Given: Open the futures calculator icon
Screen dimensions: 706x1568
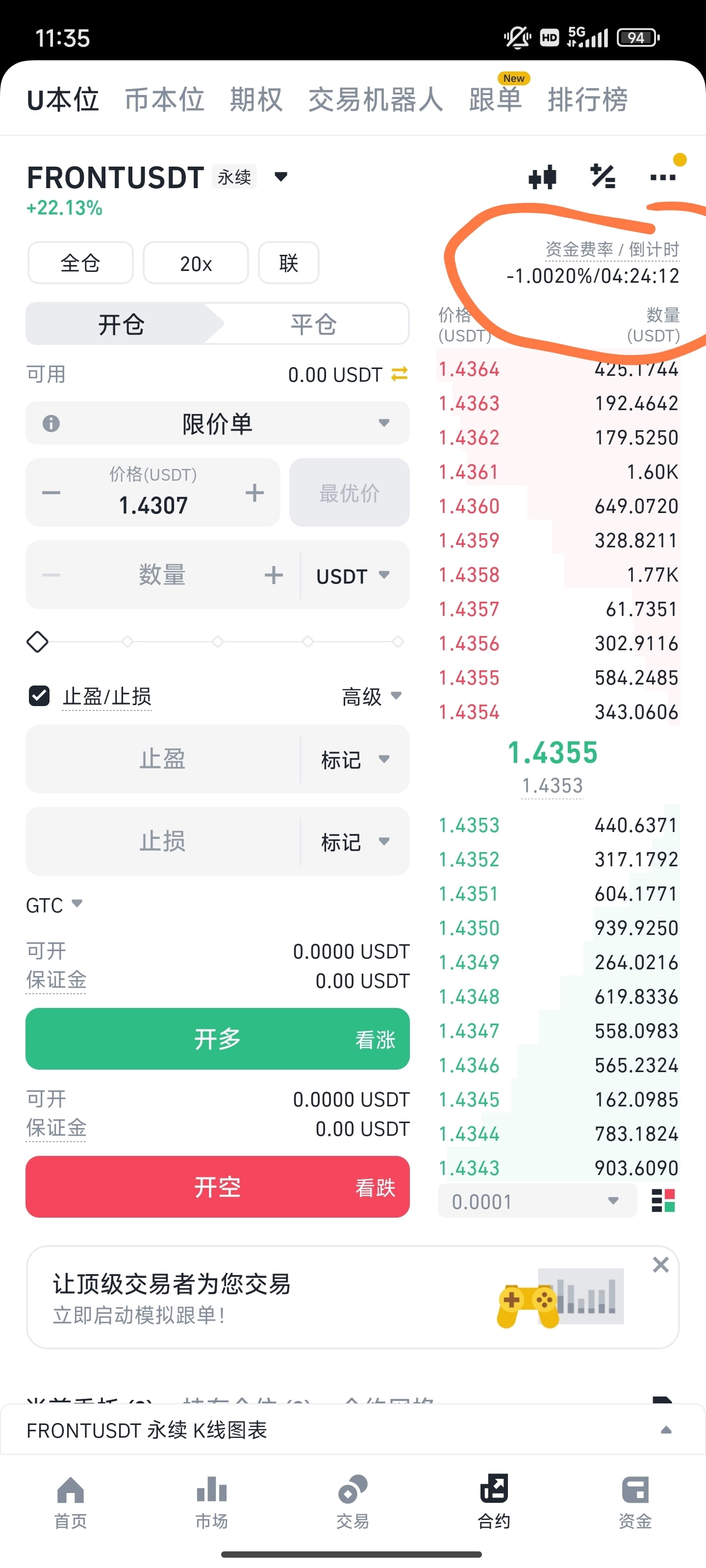Looking at the screenshot, I should (603, 176).
